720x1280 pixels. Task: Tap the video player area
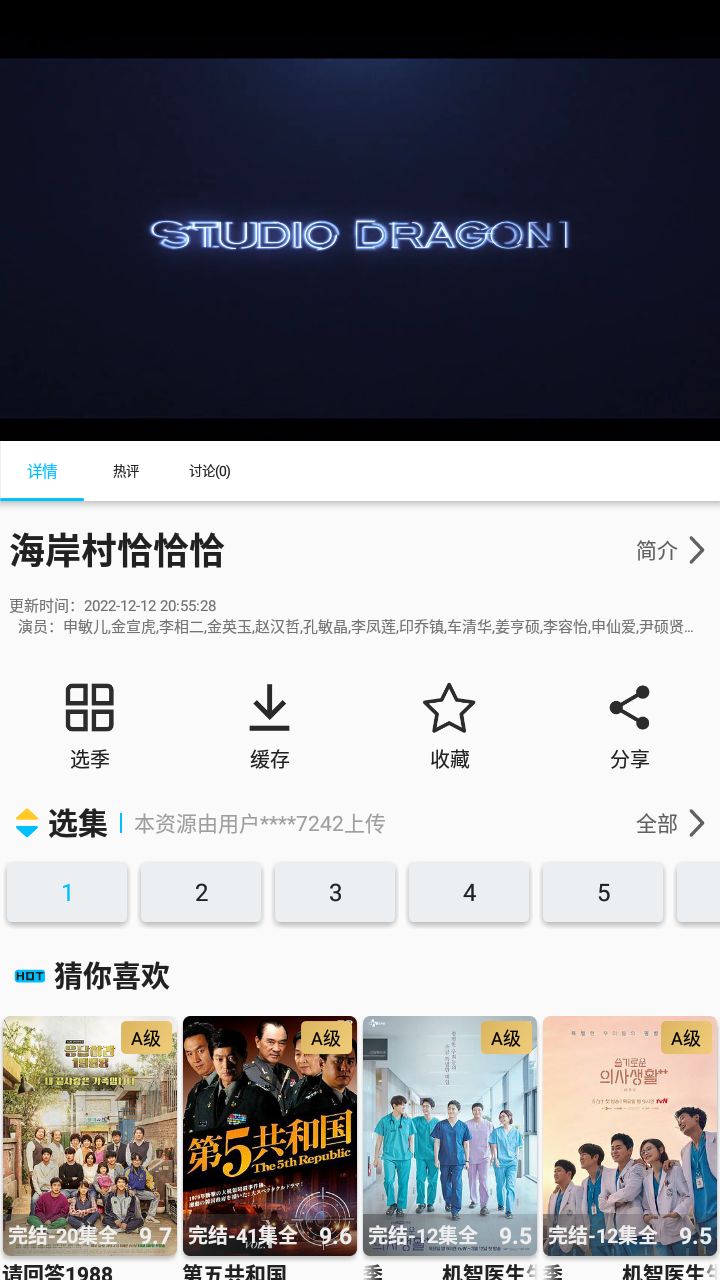[360, 238]
